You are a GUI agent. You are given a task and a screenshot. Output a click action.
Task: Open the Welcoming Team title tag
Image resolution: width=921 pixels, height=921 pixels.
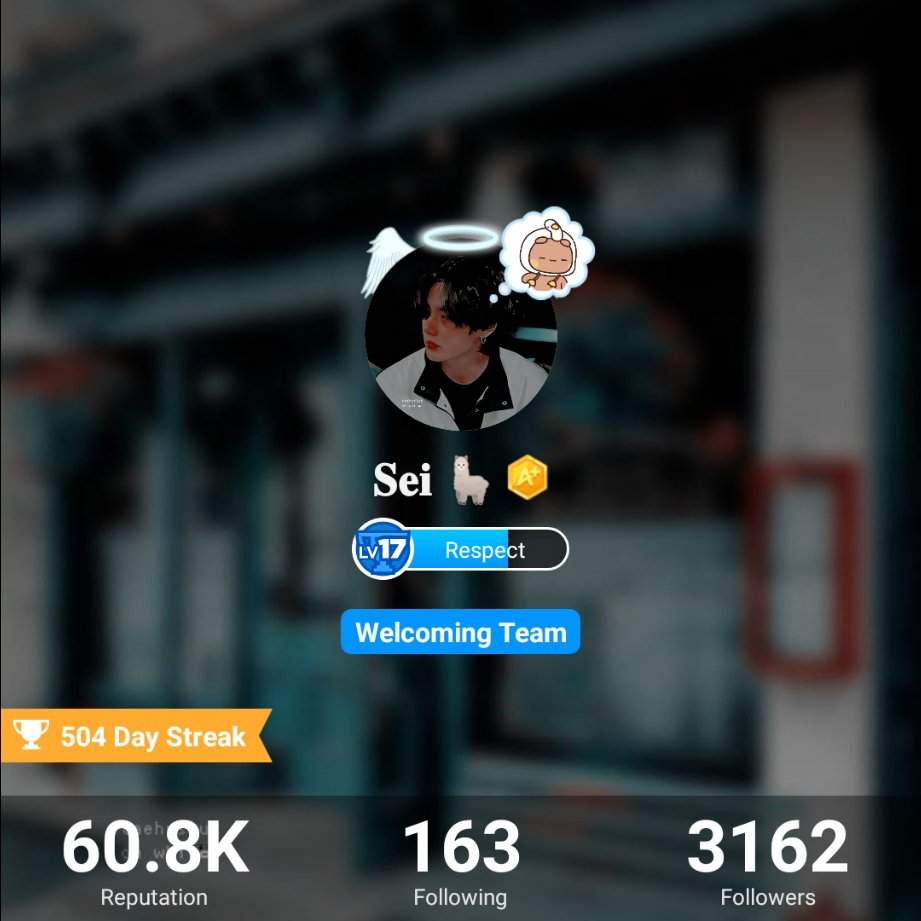point(460,633)
